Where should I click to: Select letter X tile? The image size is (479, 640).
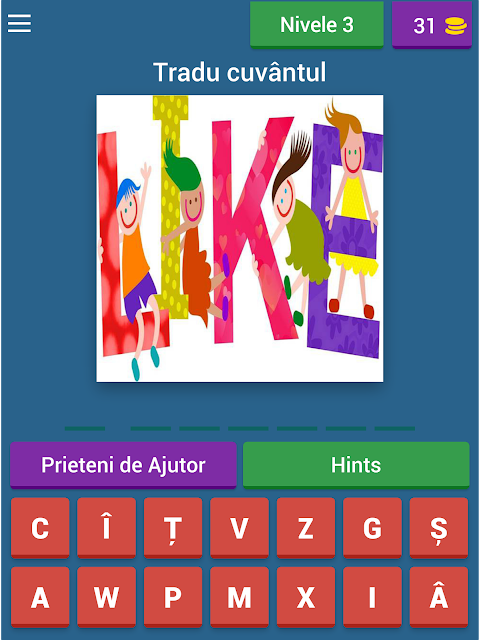point(306,597)
